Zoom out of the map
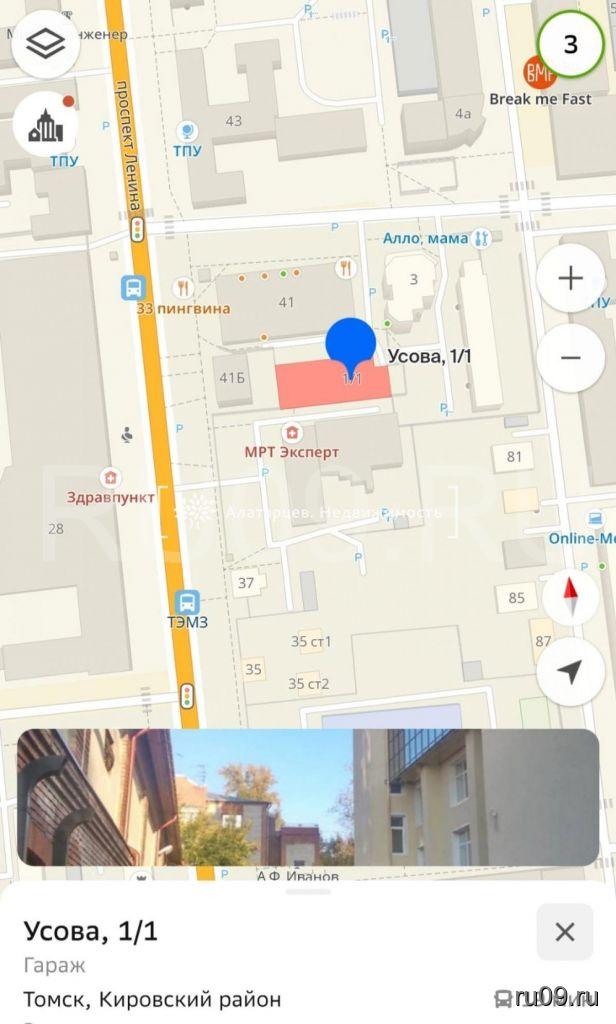The height and width of the screenshot is (1024, 616). coord(570,357)
